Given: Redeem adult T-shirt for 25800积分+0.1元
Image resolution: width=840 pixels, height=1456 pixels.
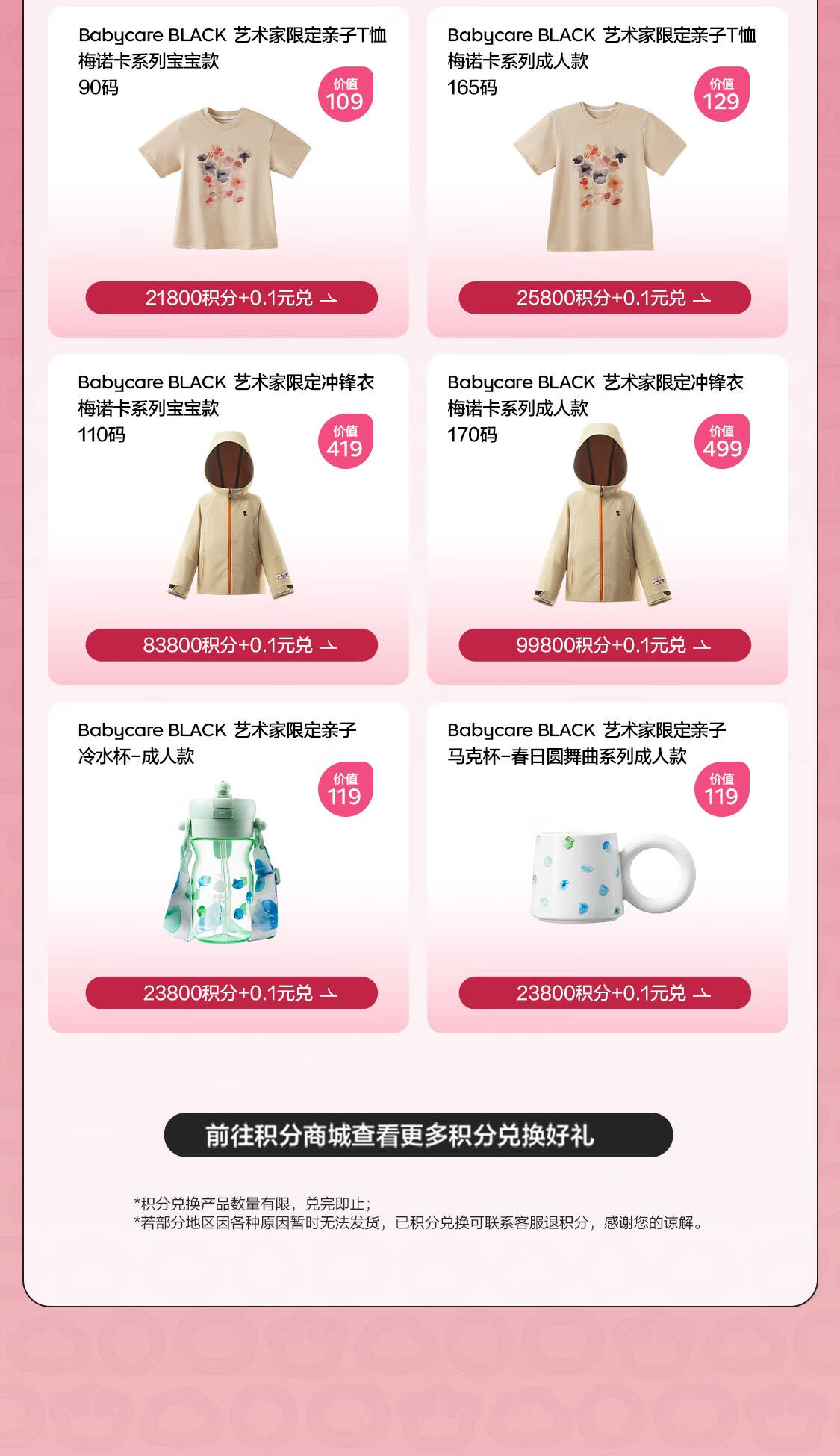Looking at the screenshot, I should [605, 298].
